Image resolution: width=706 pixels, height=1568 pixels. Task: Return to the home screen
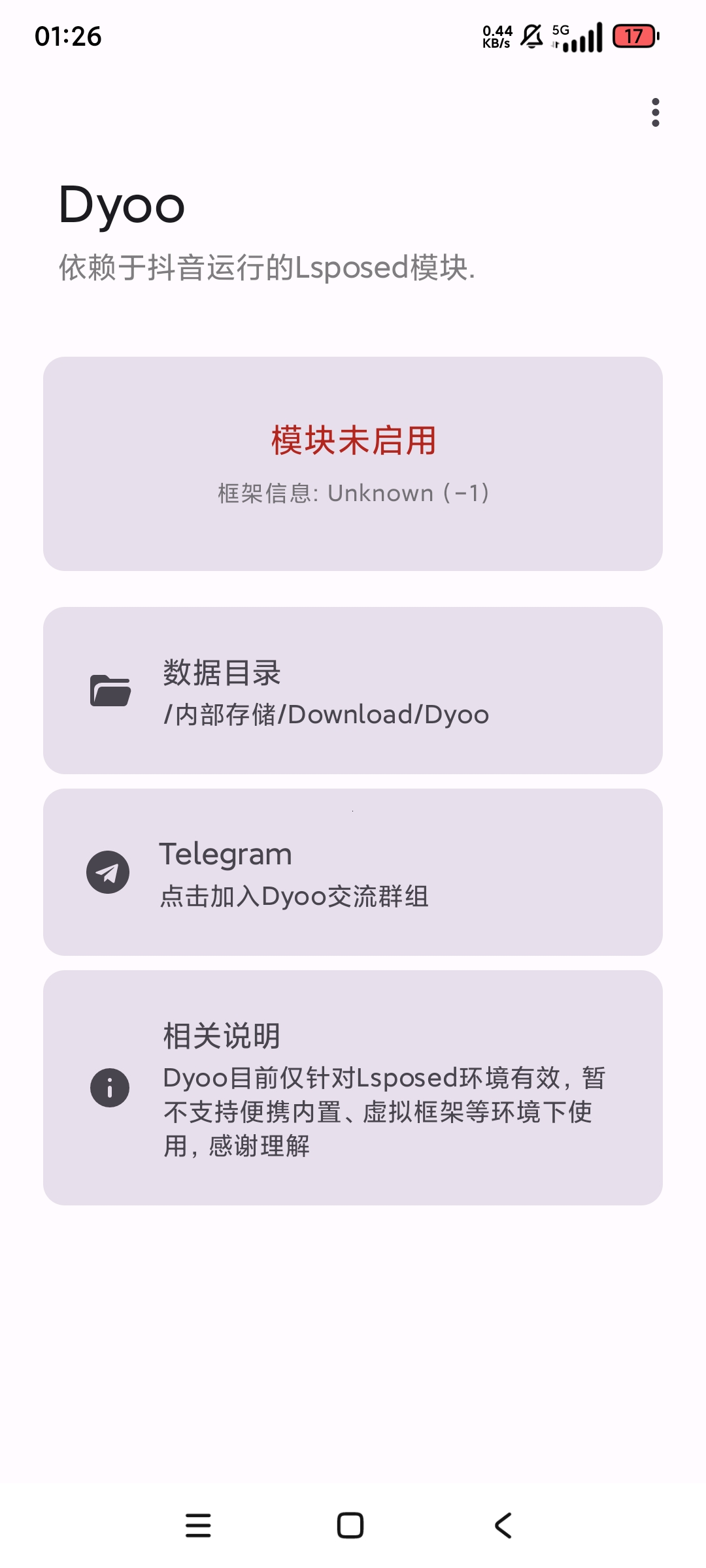[350, 1526]
